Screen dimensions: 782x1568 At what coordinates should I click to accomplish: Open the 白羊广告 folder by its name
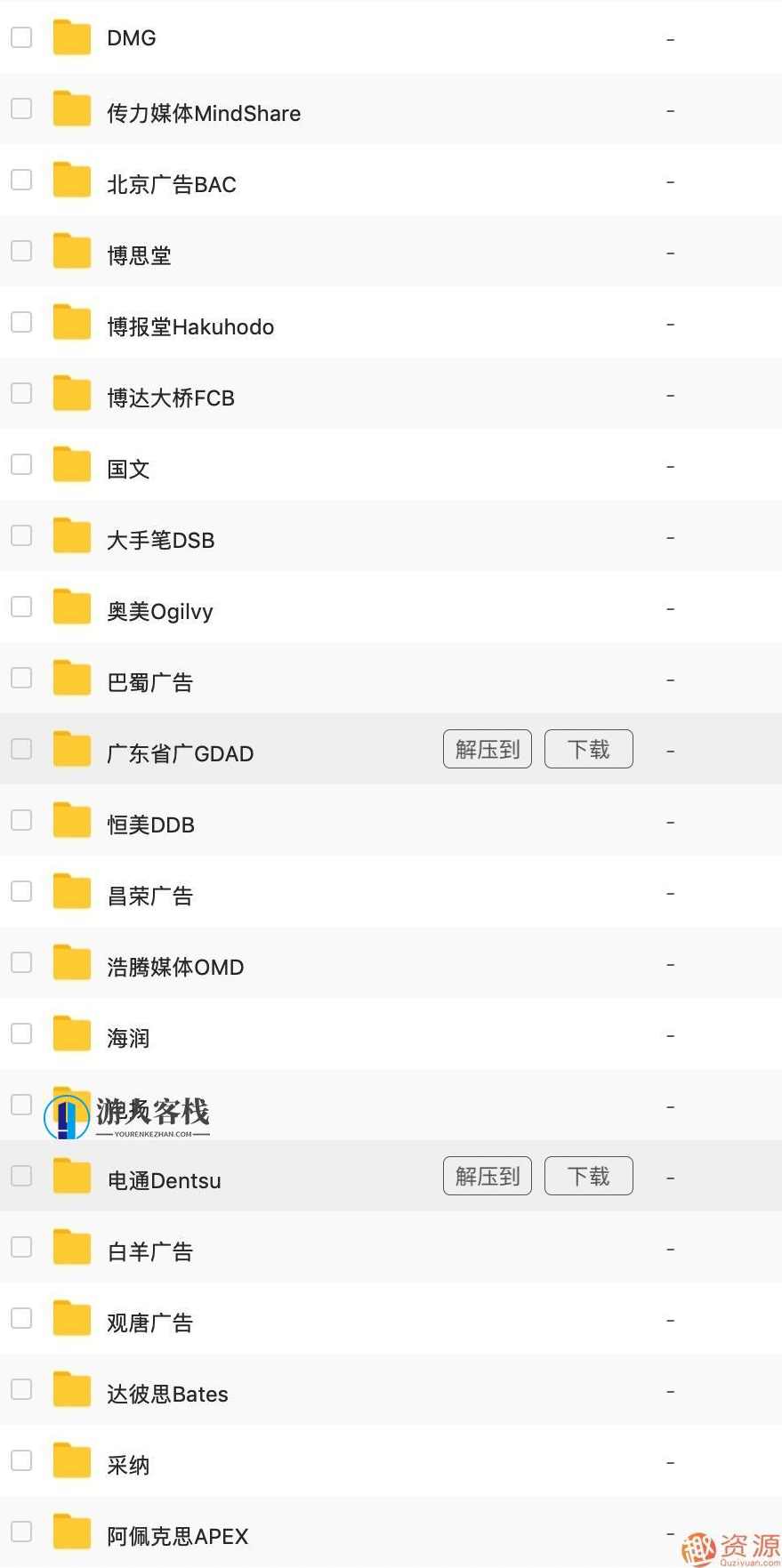(x=149, y=1250)
